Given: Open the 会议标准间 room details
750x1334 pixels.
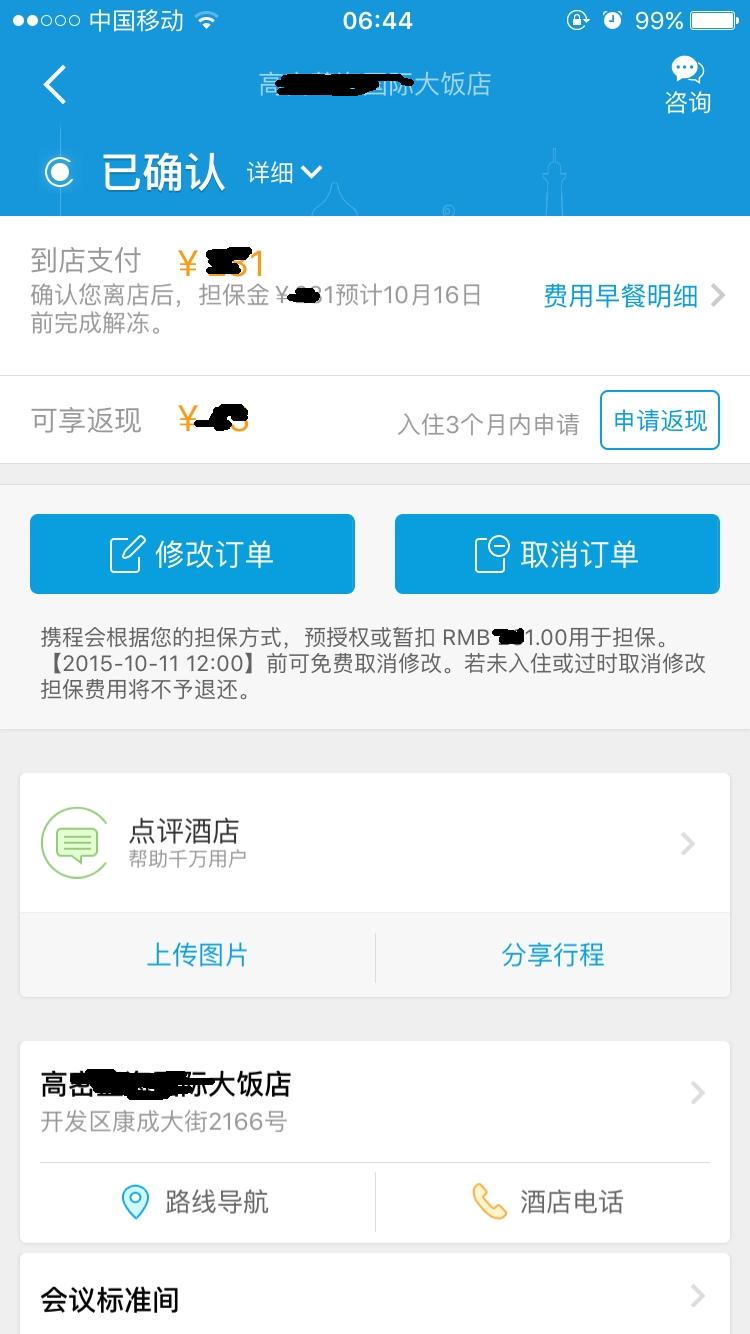Looking at the screenshot, I should click(374, 1299).
